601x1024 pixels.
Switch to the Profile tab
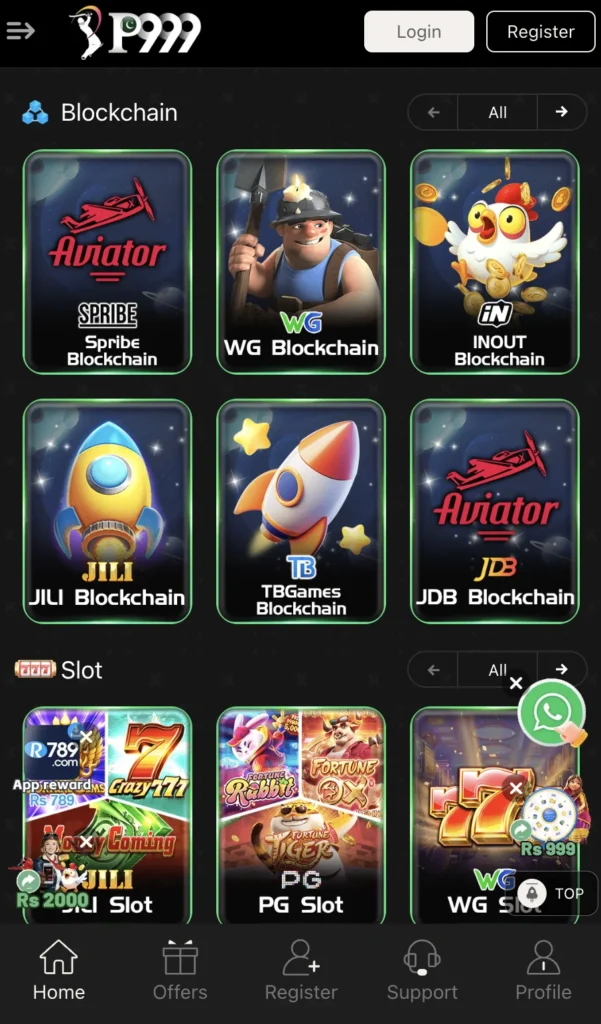pos(543,970)
